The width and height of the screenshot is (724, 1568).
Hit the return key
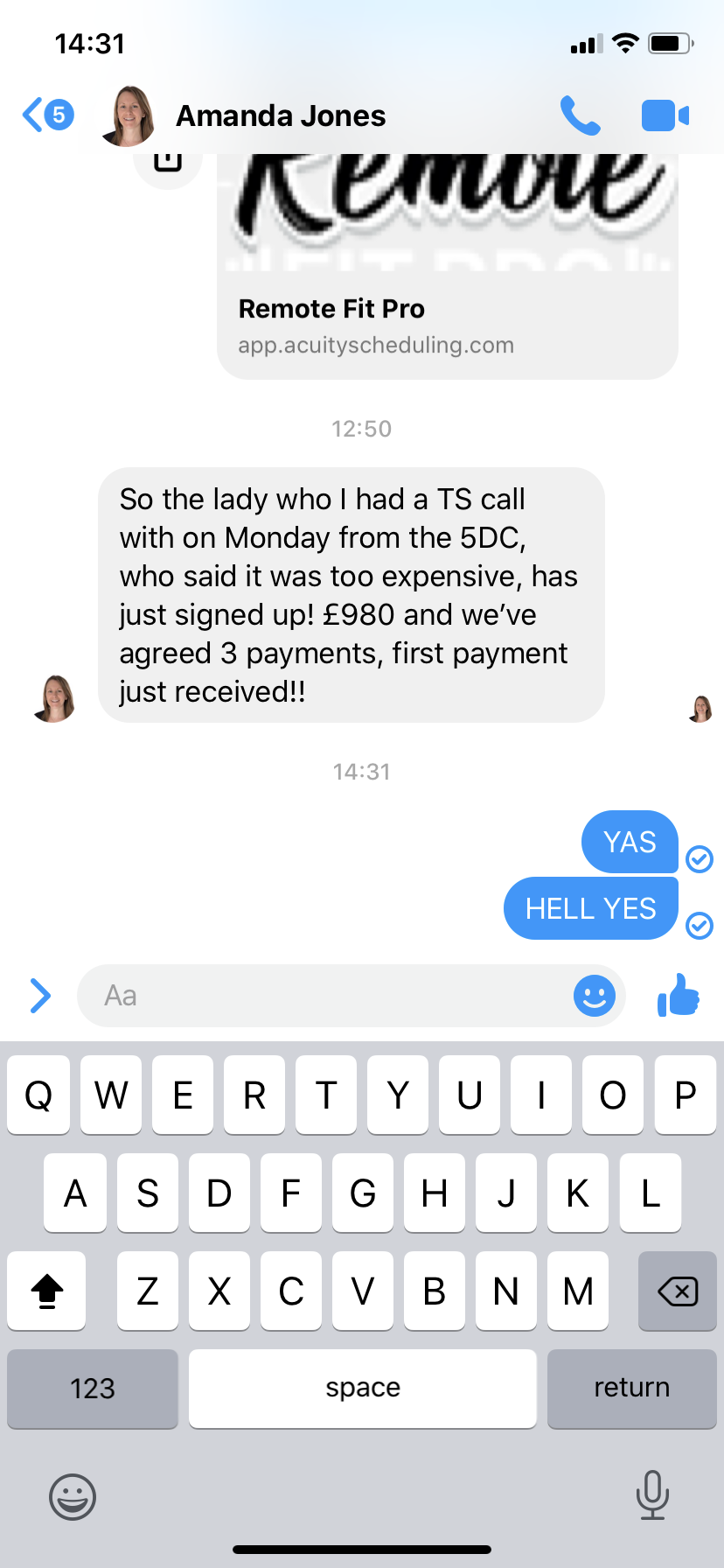(631, 1389)
